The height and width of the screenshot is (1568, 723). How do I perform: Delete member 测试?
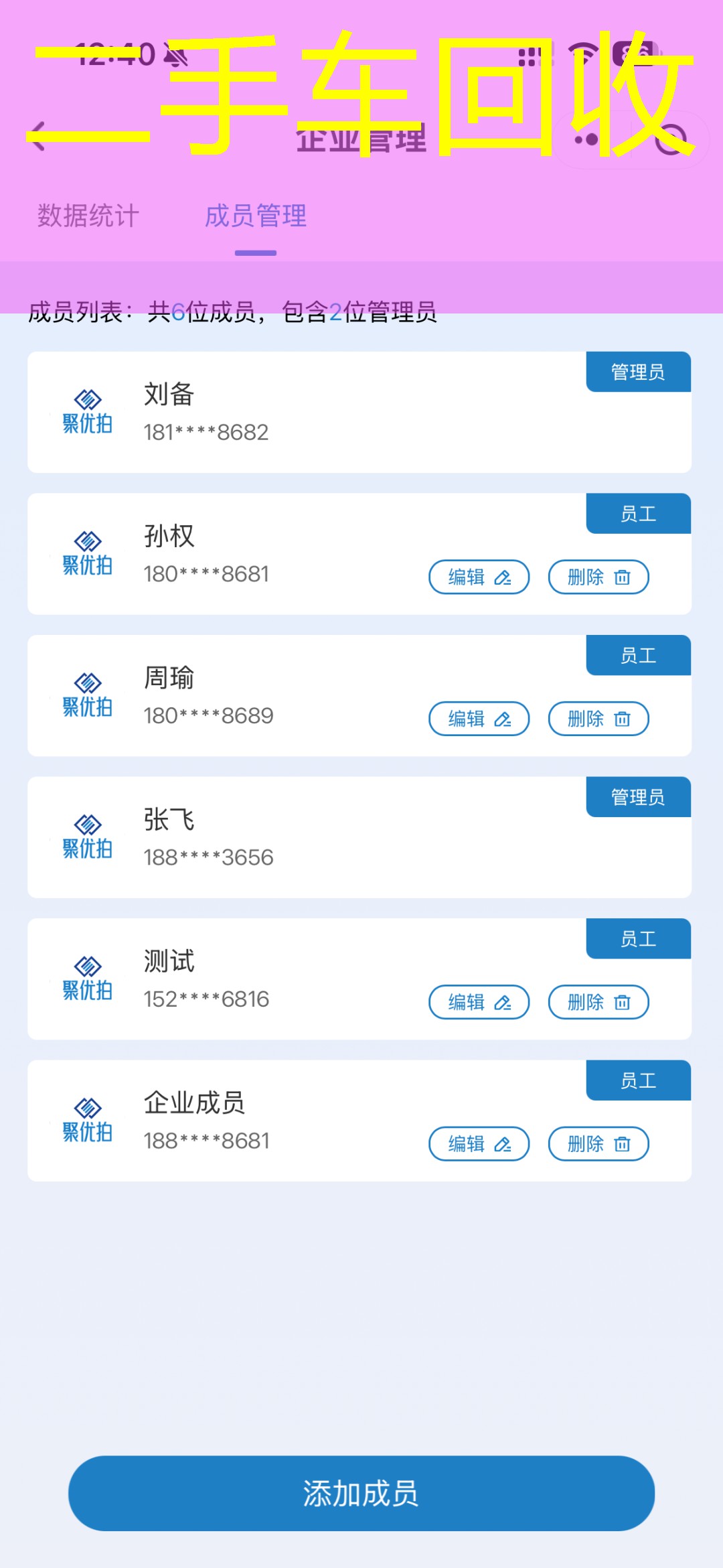tap(598, 1002)
